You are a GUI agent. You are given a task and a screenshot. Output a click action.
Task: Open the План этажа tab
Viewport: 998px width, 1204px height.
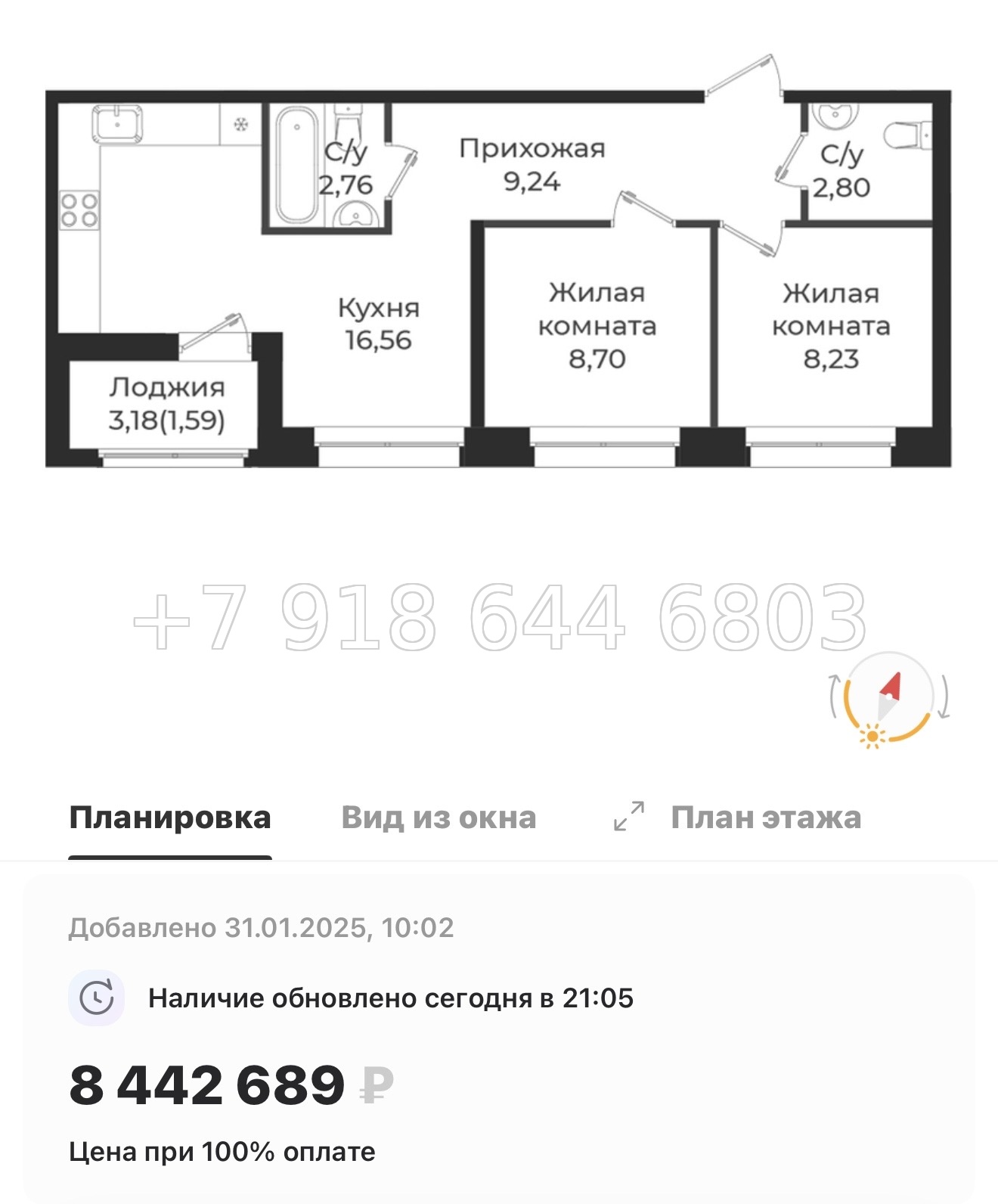click(767, 817)
